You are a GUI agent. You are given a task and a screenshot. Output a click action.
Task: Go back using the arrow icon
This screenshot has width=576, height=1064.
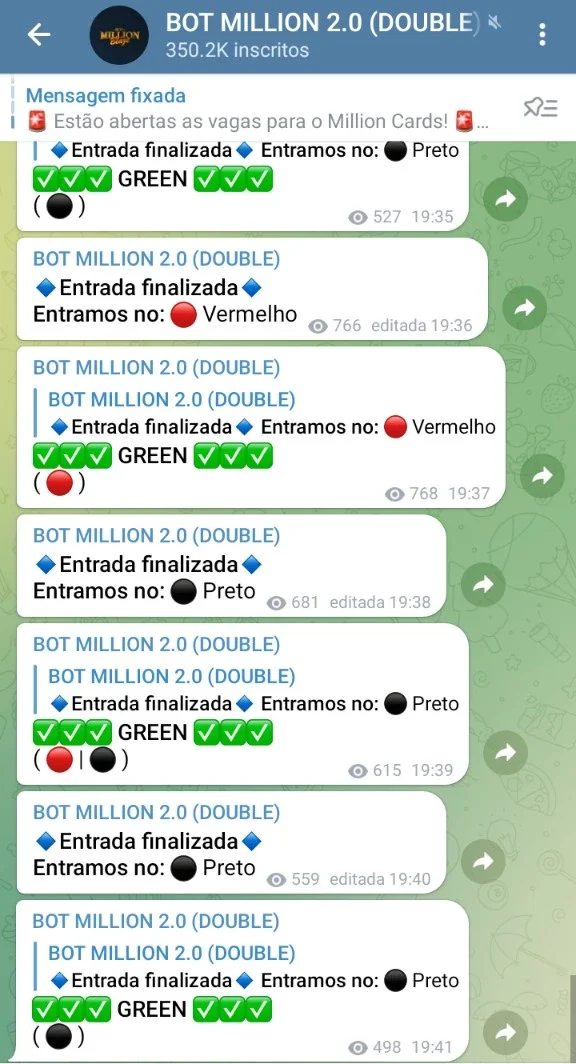(x=39, y=35)
